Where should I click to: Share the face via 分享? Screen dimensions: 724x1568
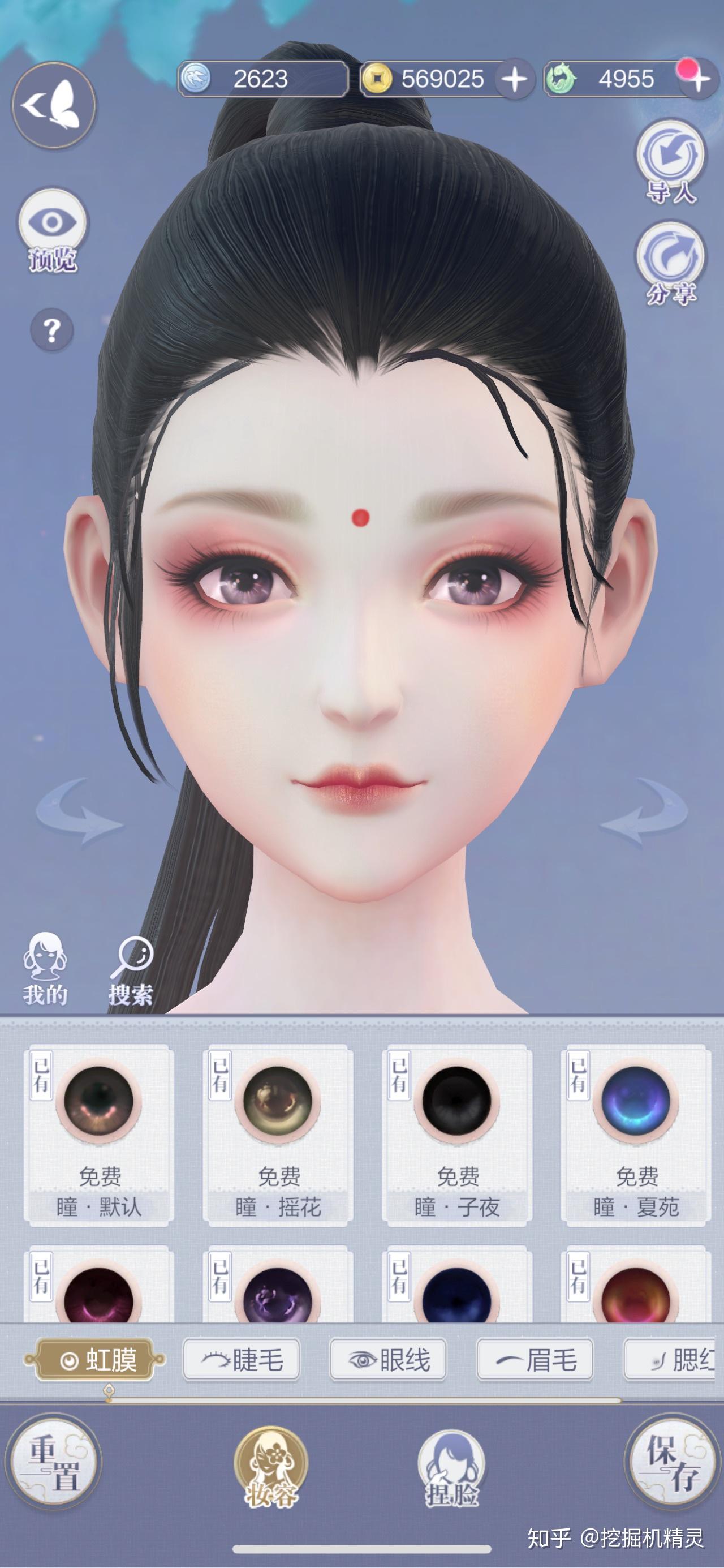670,262
